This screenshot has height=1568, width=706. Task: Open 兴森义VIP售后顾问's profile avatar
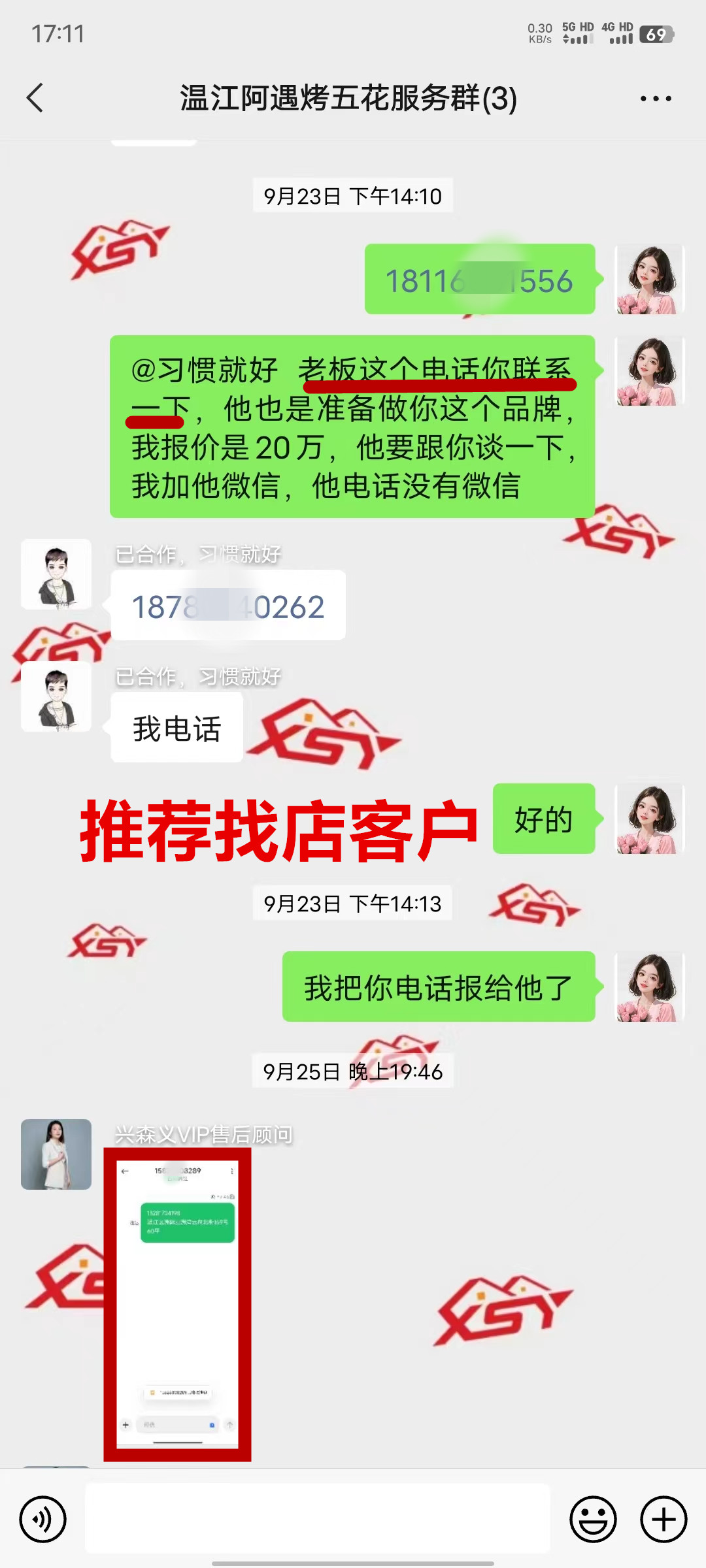(56, 1154)
